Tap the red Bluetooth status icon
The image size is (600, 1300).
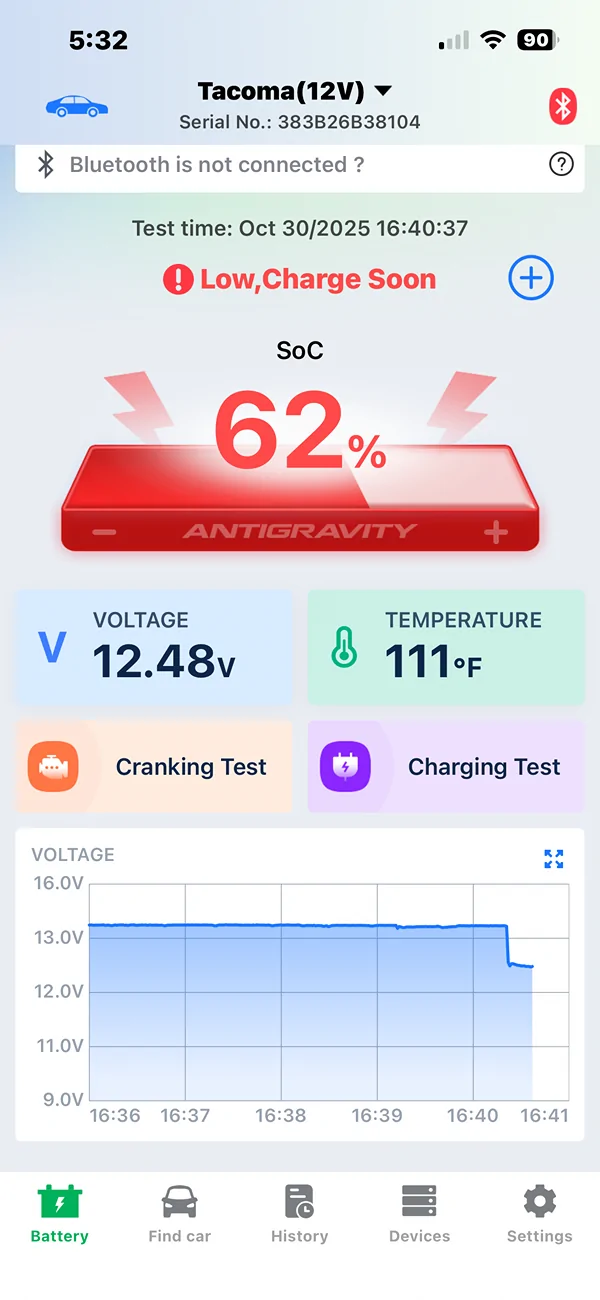click(x=563, y=106)
